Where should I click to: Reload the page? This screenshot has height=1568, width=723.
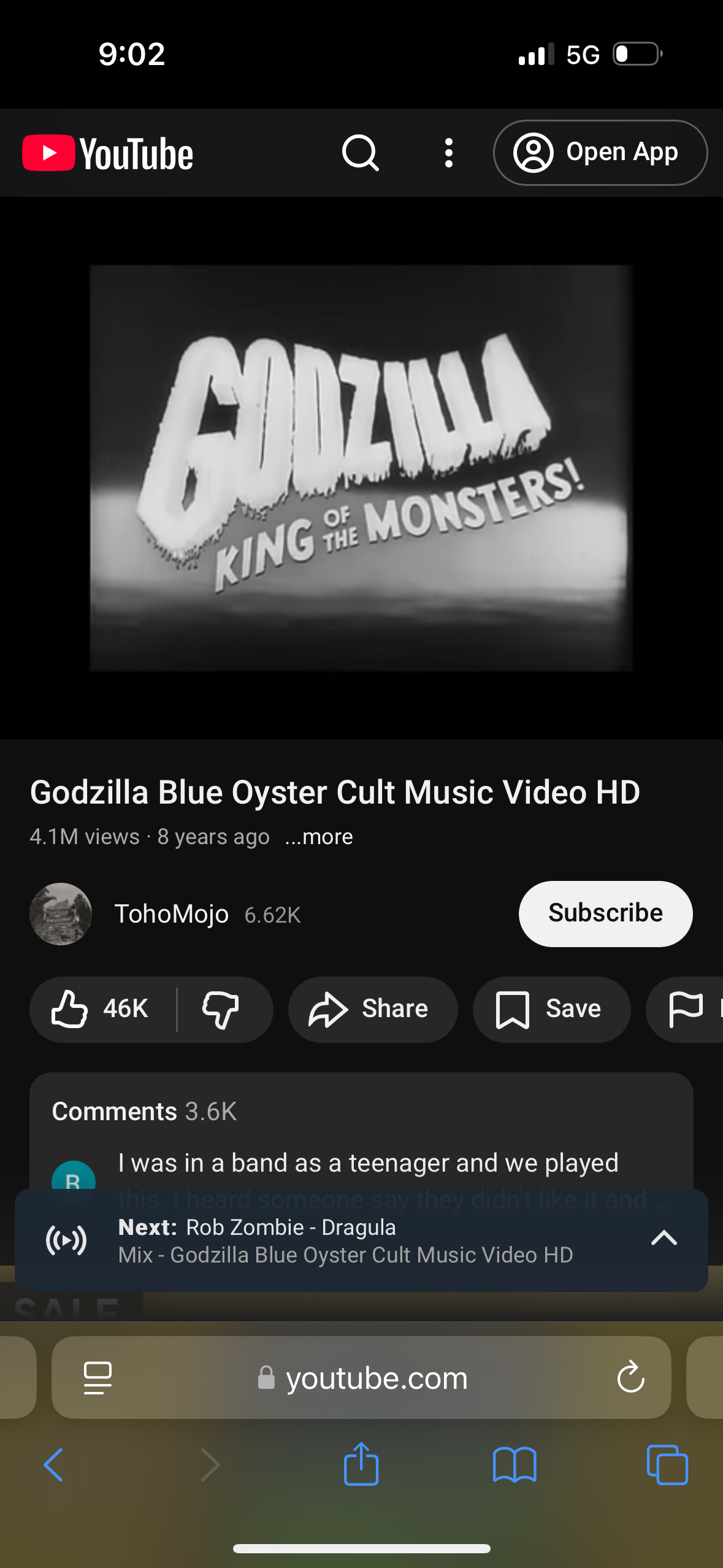(x=630, y=1378)
